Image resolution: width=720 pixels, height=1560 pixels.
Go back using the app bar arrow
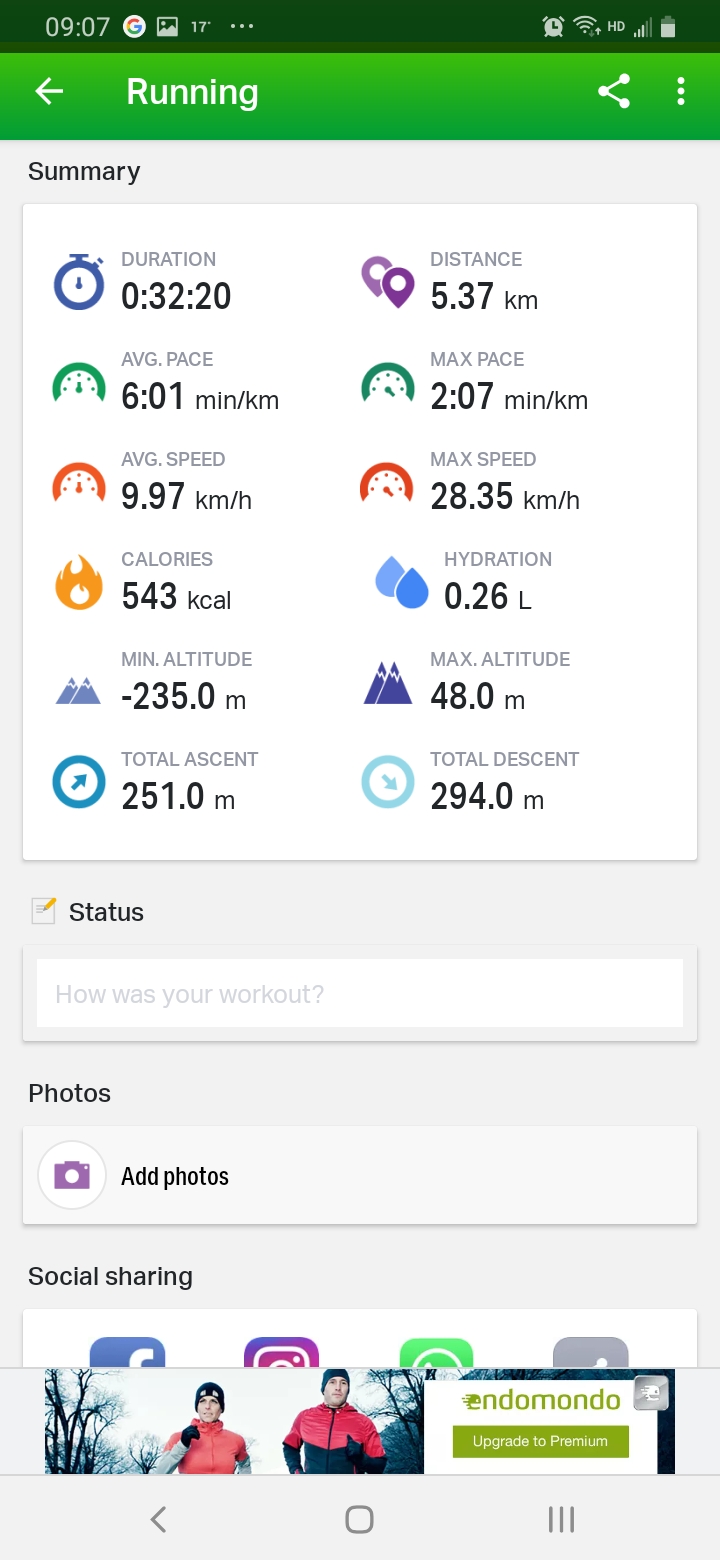click(49, 92)
